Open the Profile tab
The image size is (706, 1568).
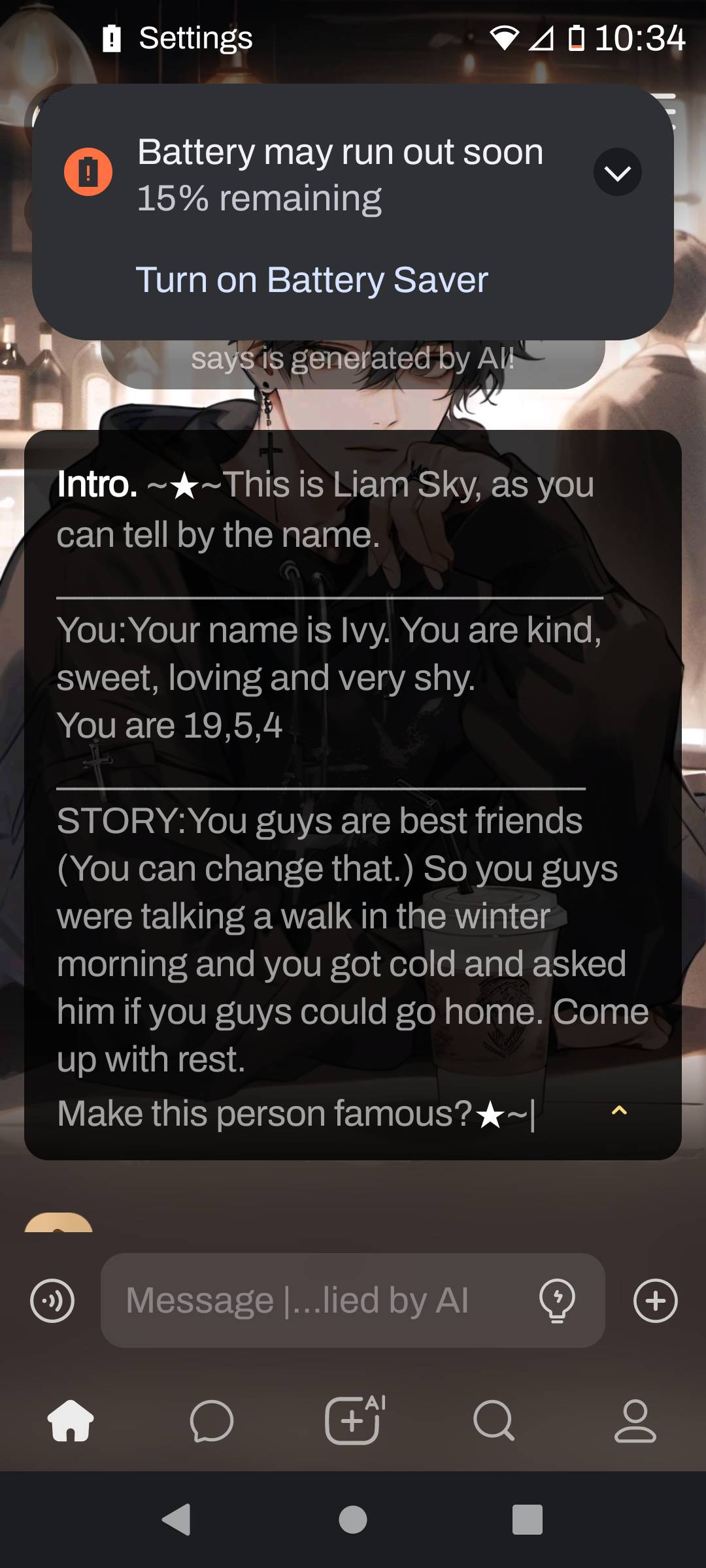[x=635, y=1420]
